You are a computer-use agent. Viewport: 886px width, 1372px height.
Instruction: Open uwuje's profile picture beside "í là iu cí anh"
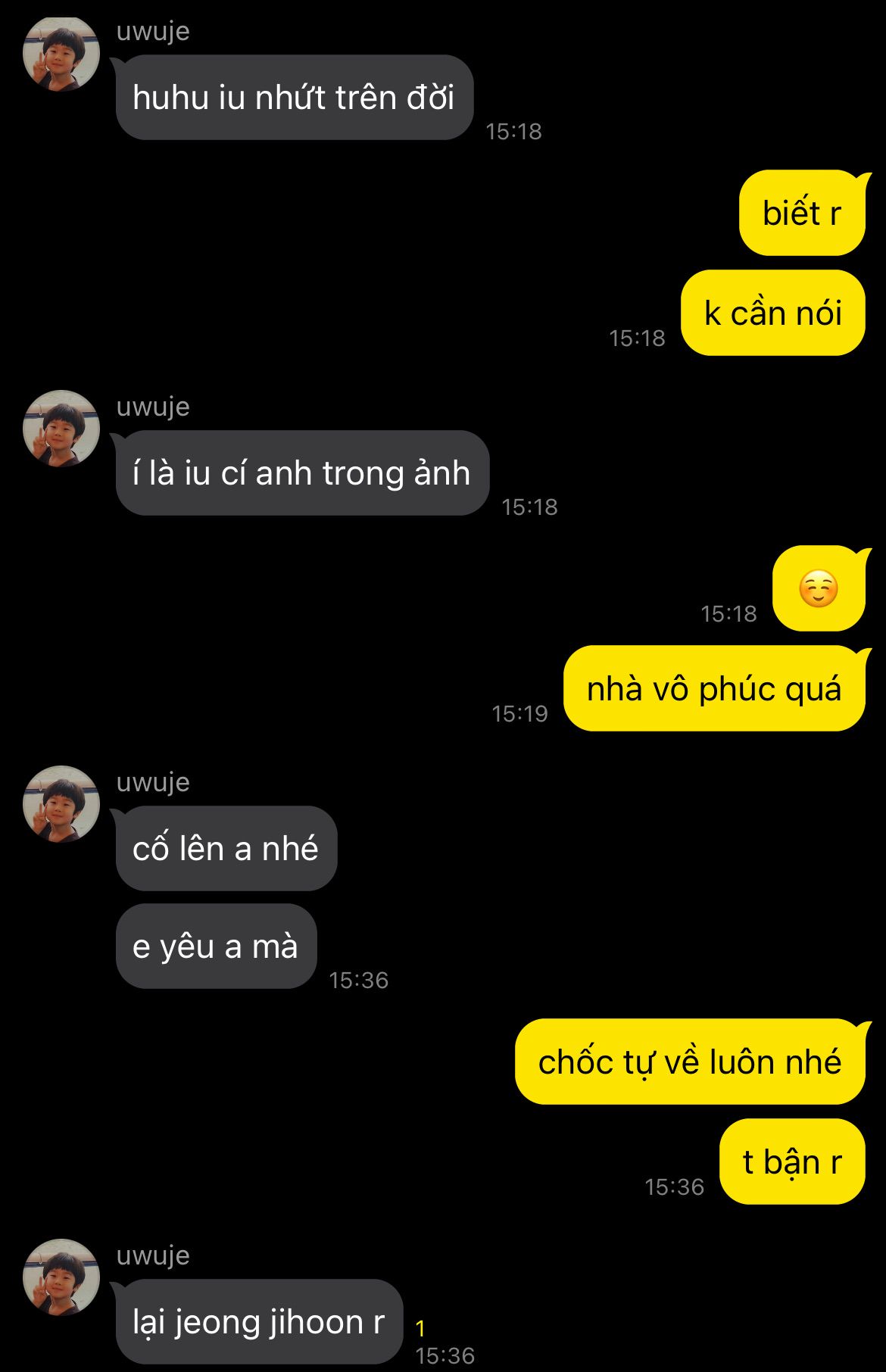pos(61,429)
